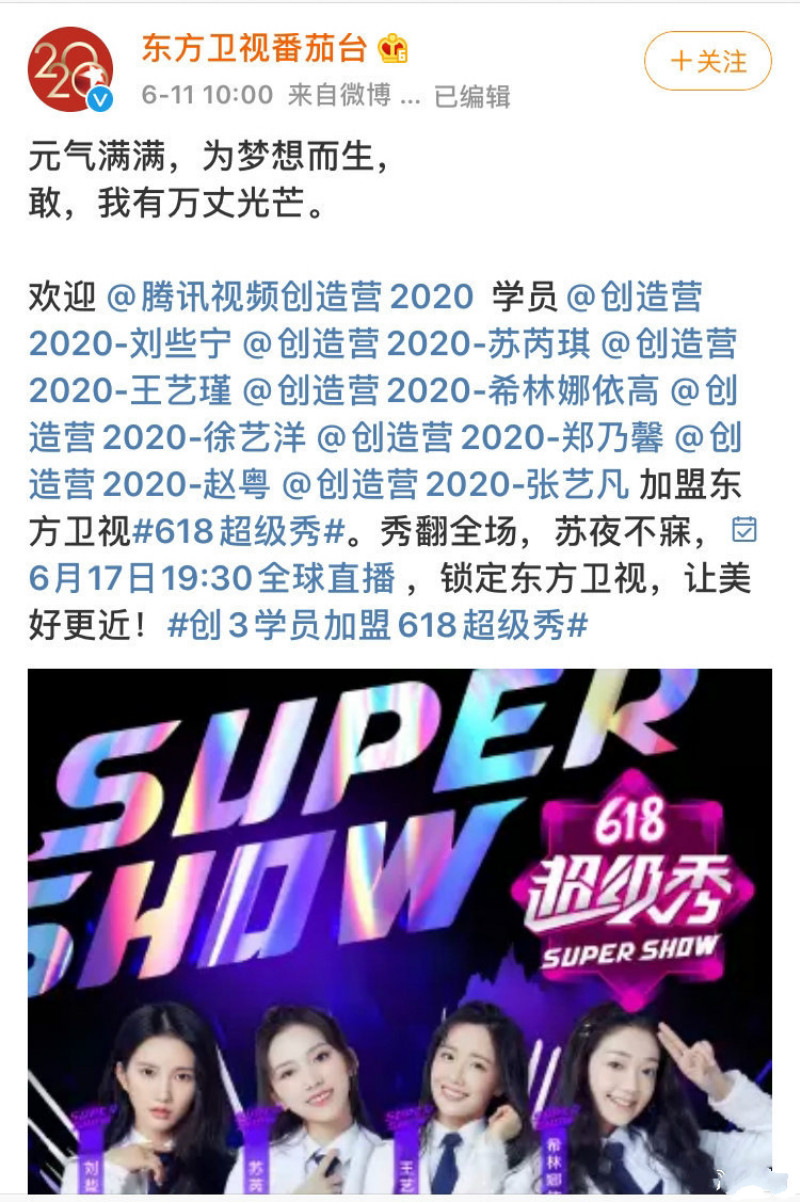View the Super Show poster image
The width and height of the screenshot is (800, 1202).
399,930
